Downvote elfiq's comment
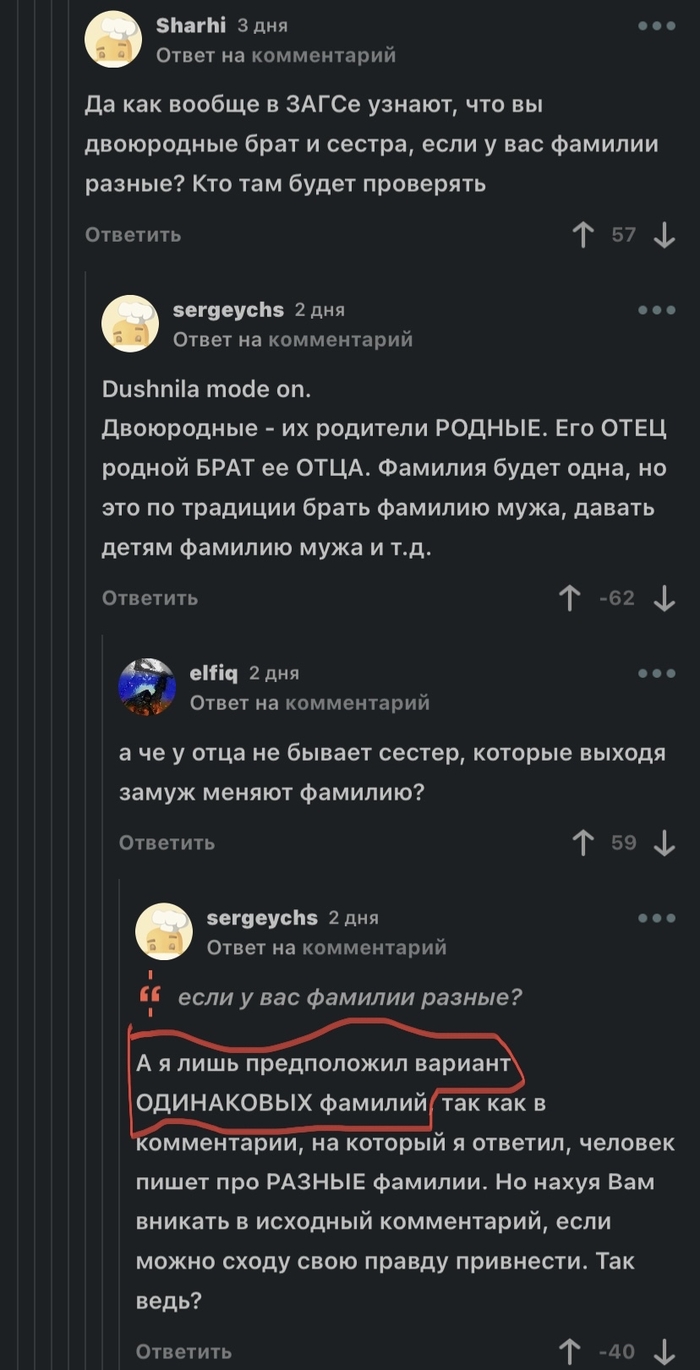The width and height of the screenshot is (700, 1370). tap(664, 843)
